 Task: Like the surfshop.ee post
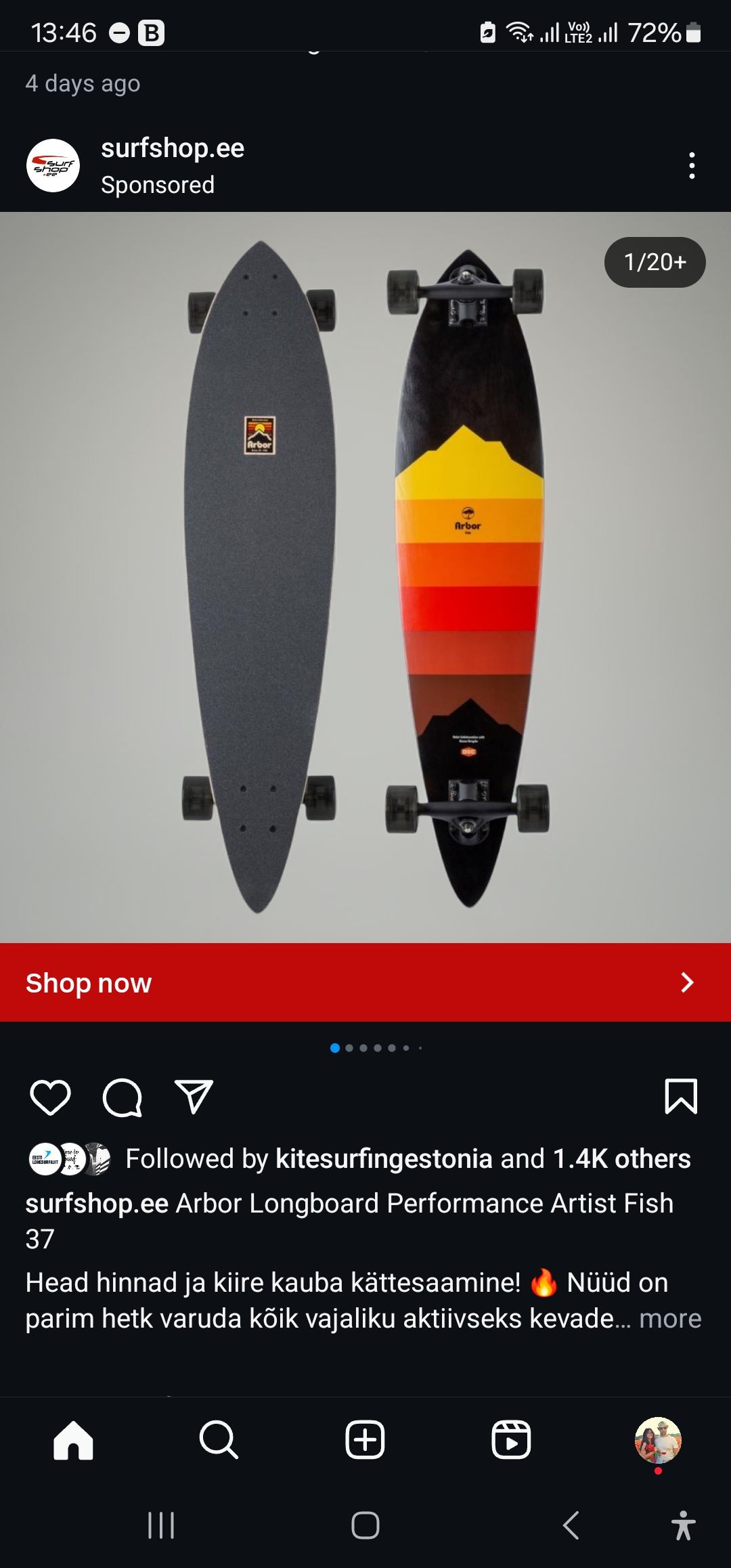click(x=51, y=1097)
